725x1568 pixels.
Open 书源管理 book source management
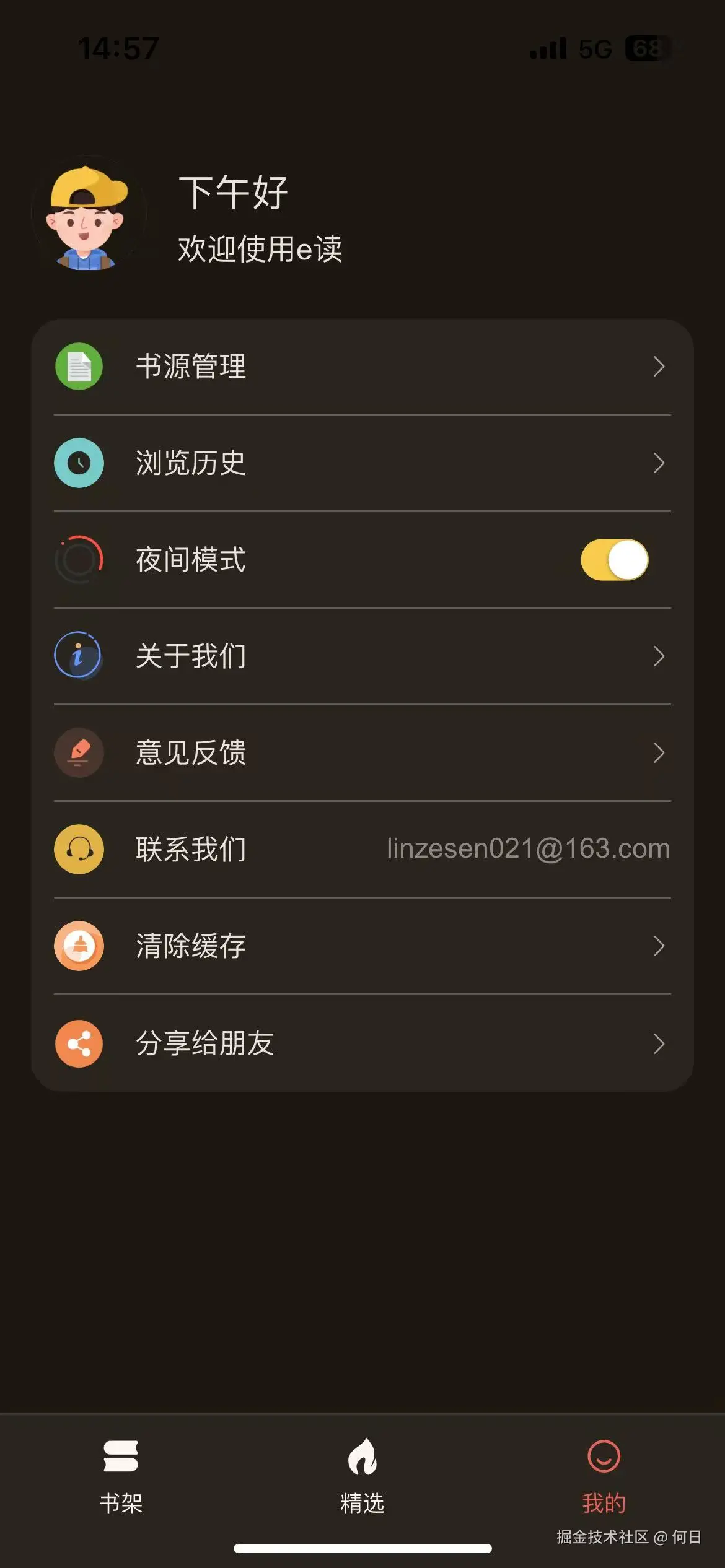click(362, 367)
